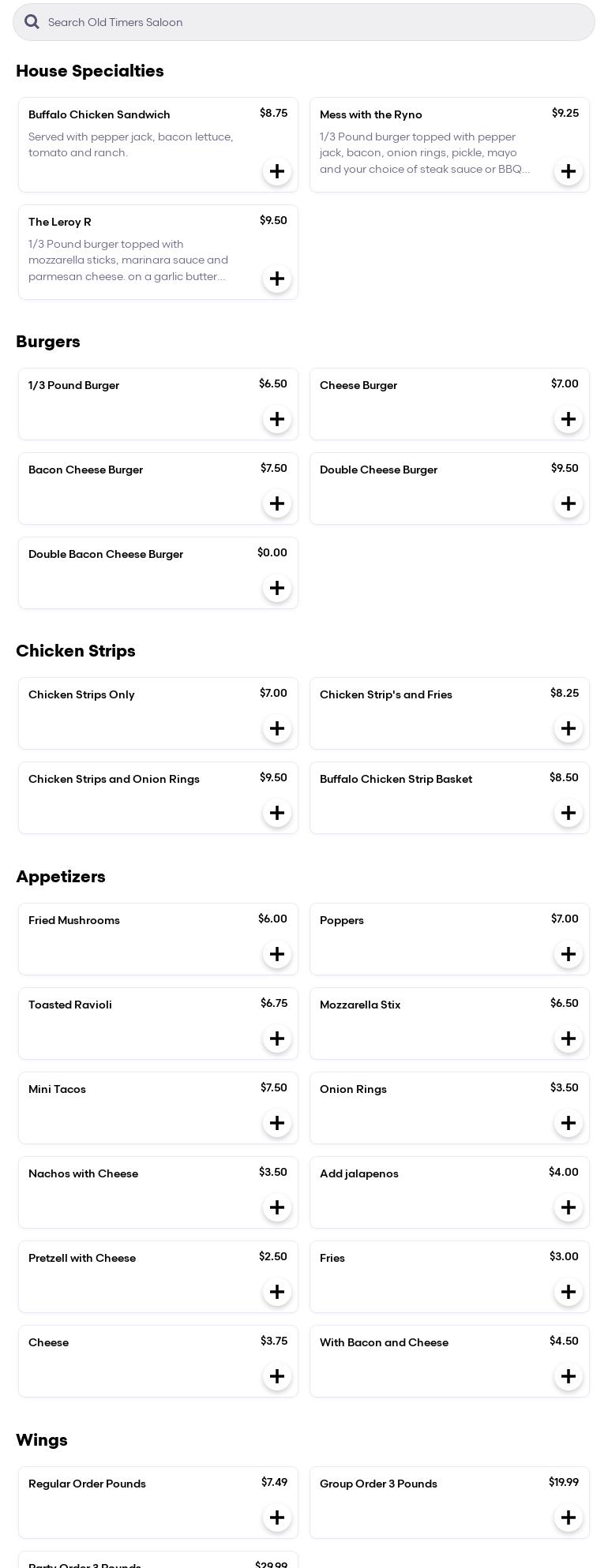This screenshot has height=1568, width=608.
Task: Add Mess with the Ryno burger
Action: [569, 171]
